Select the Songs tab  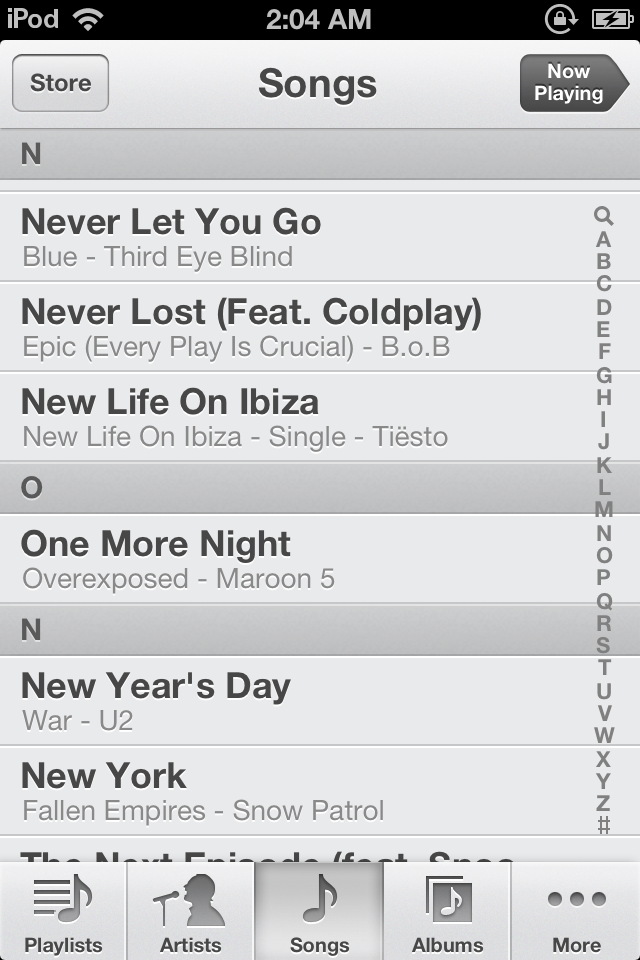point(319,911)
